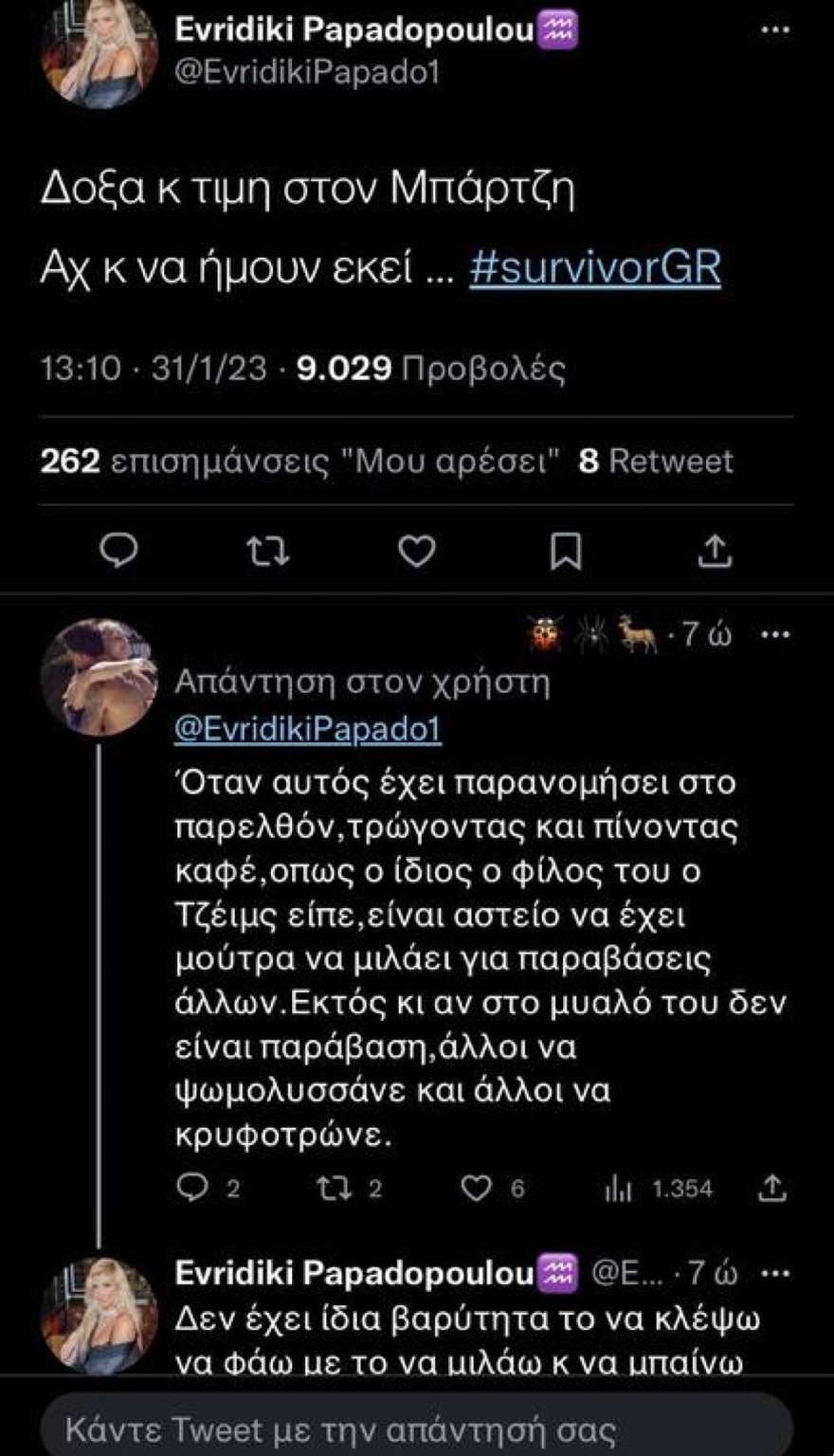Open more options on the main tweet
This screenshot has height=1456, width=834.
tap(776, 28)
